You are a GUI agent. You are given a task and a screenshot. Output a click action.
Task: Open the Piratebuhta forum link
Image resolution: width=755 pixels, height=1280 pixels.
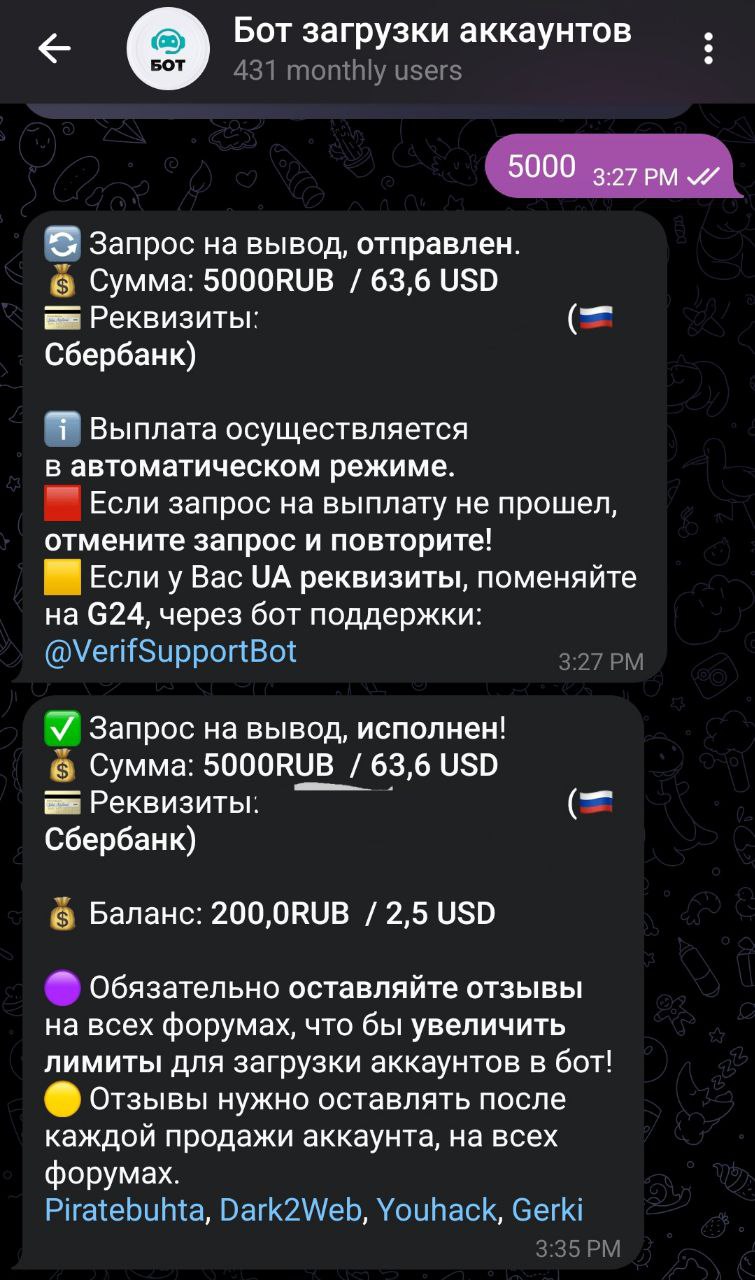124,1210
